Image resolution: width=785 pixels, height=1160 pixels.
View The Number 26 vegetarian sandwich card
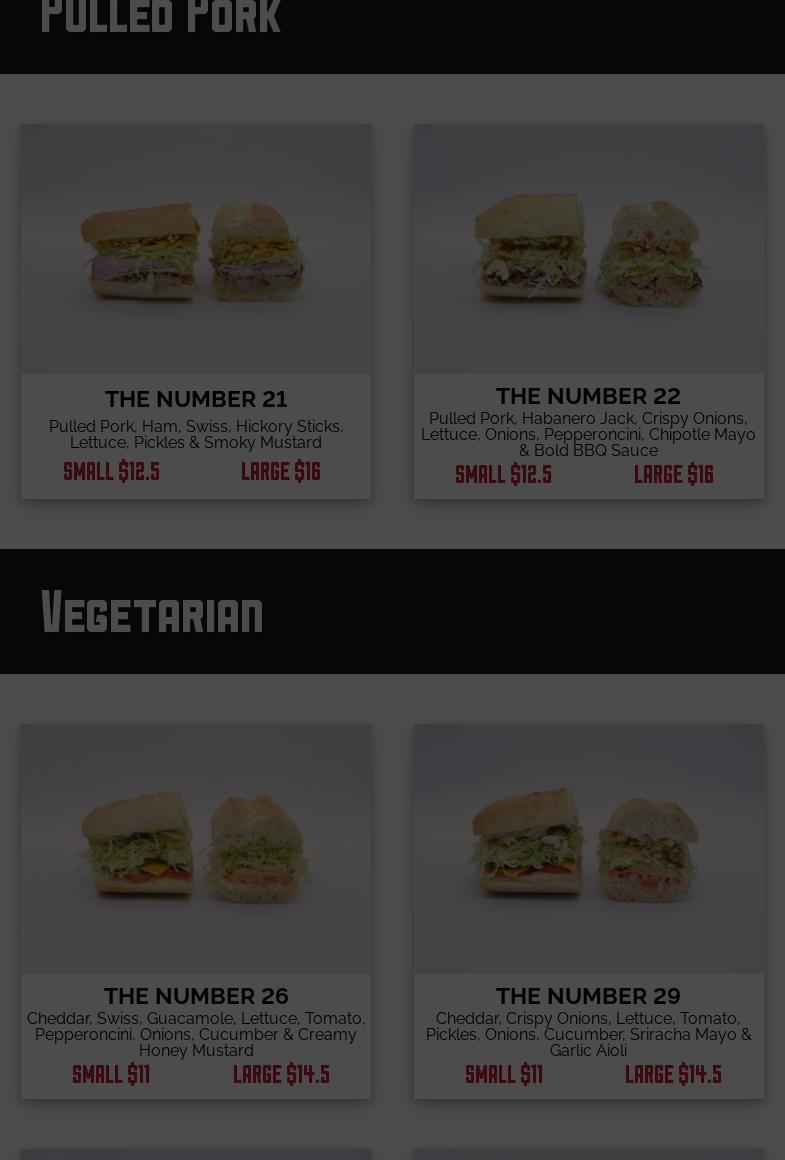click(196, 910)
